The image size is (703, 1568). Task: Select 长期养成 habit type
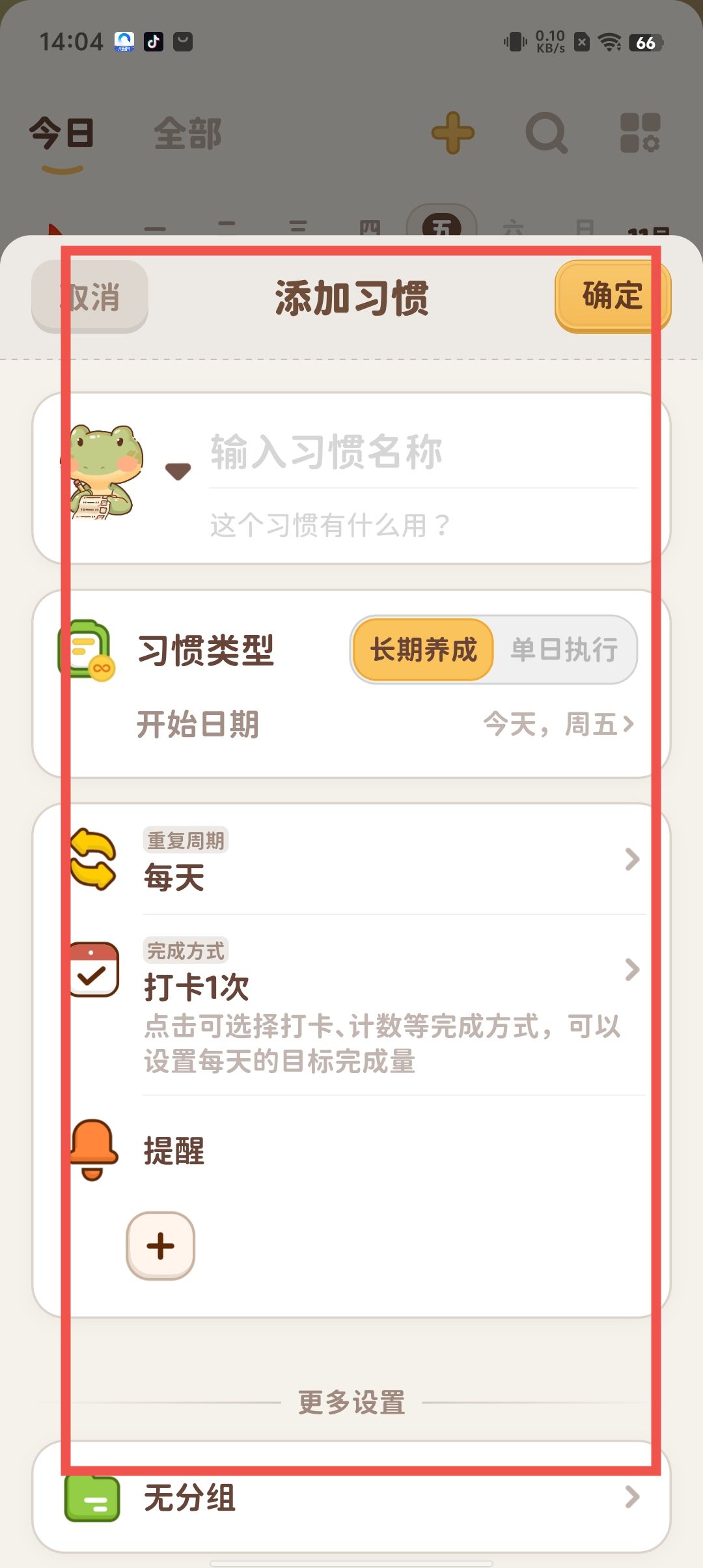pos(423,650)
